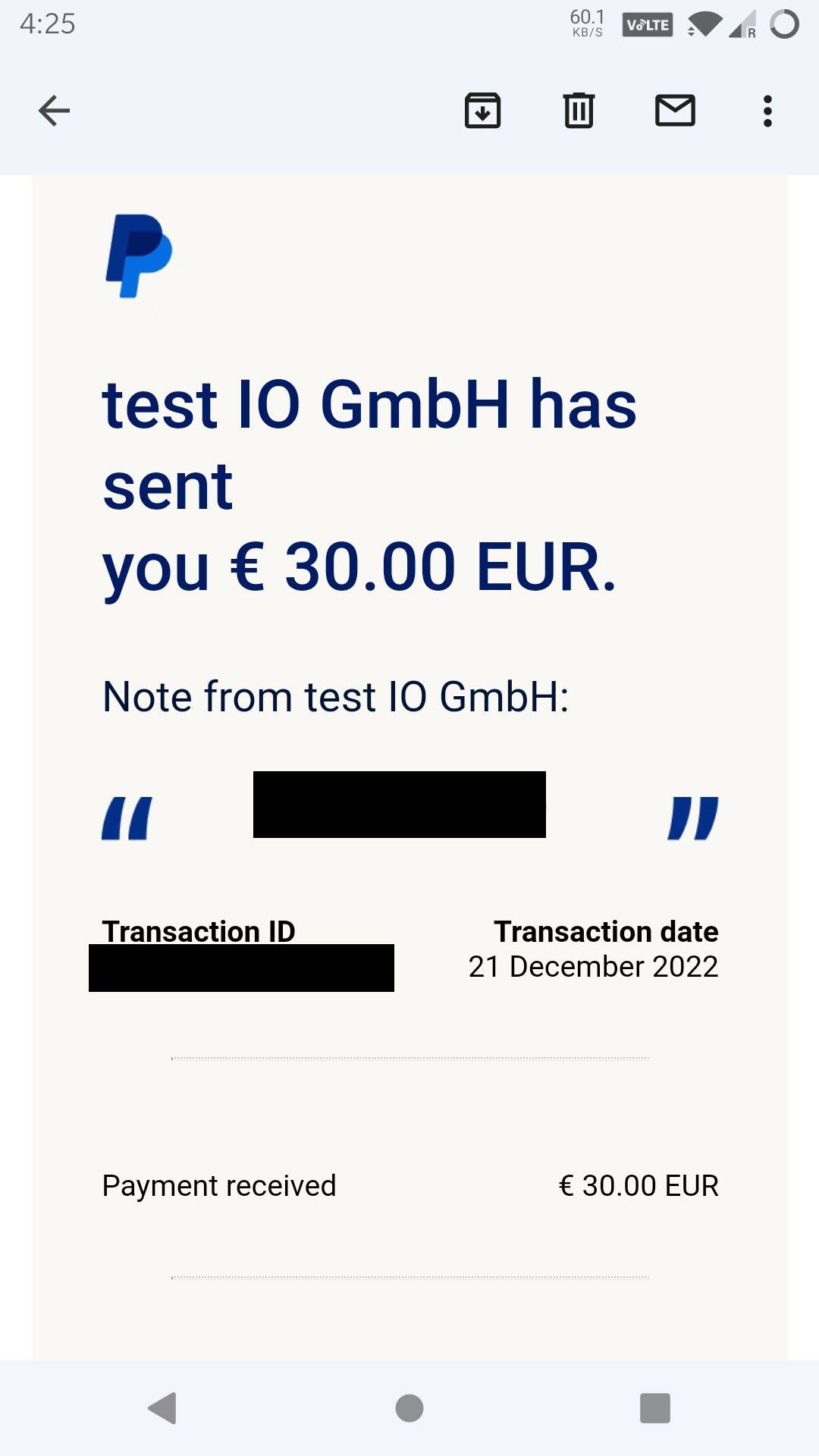Screen dimensions: 819x1456
Task: Open the recent apps view
Action: click(655, 1408)
